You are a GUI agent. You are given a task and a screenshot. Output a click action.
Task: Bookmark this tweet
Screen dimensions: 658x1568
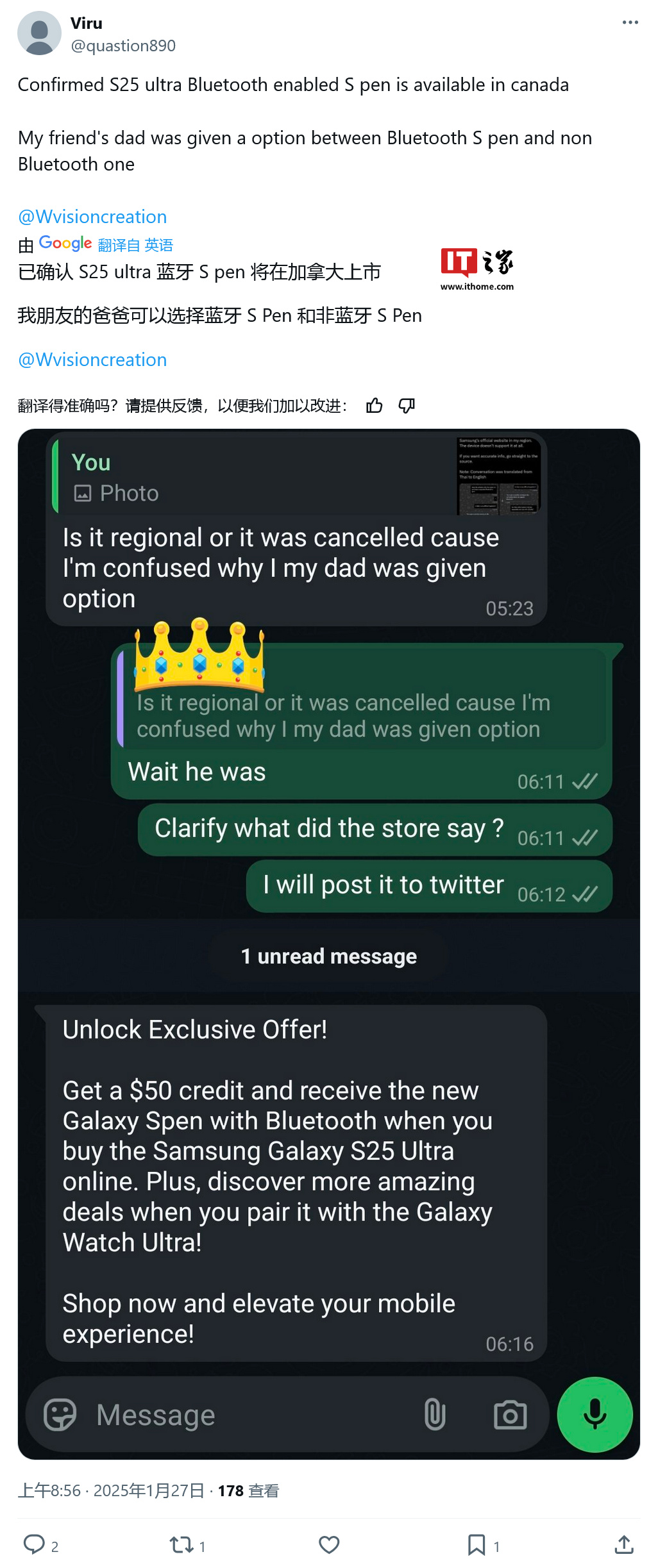click(x=476, y=1545)
